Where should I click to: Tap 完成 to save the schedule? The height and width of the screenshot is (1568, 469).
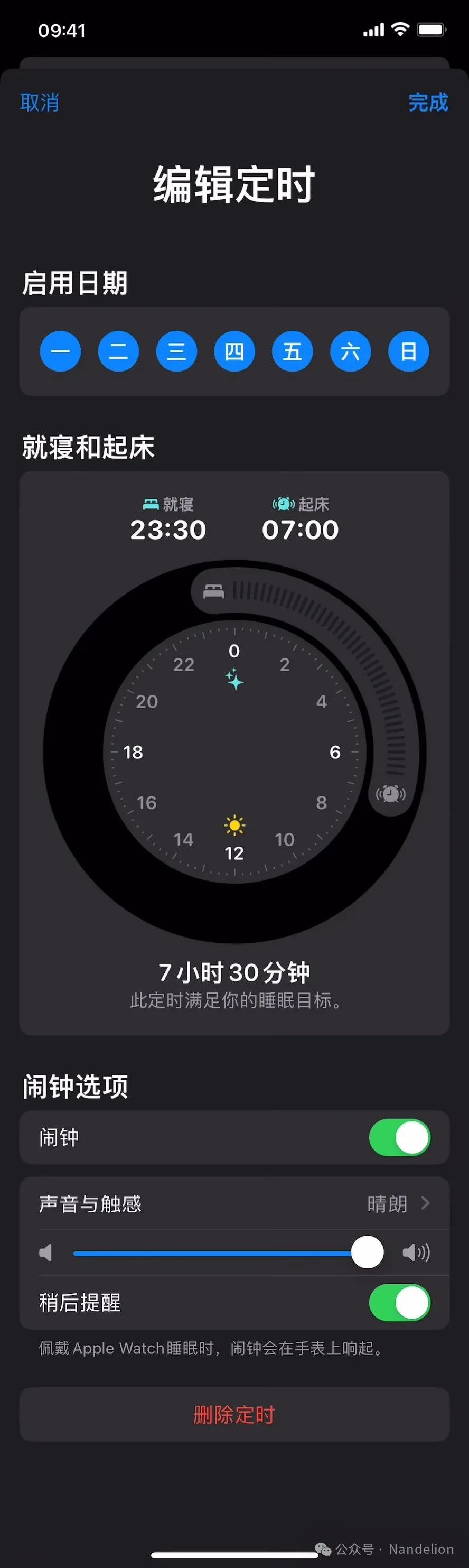click(428, 103)
